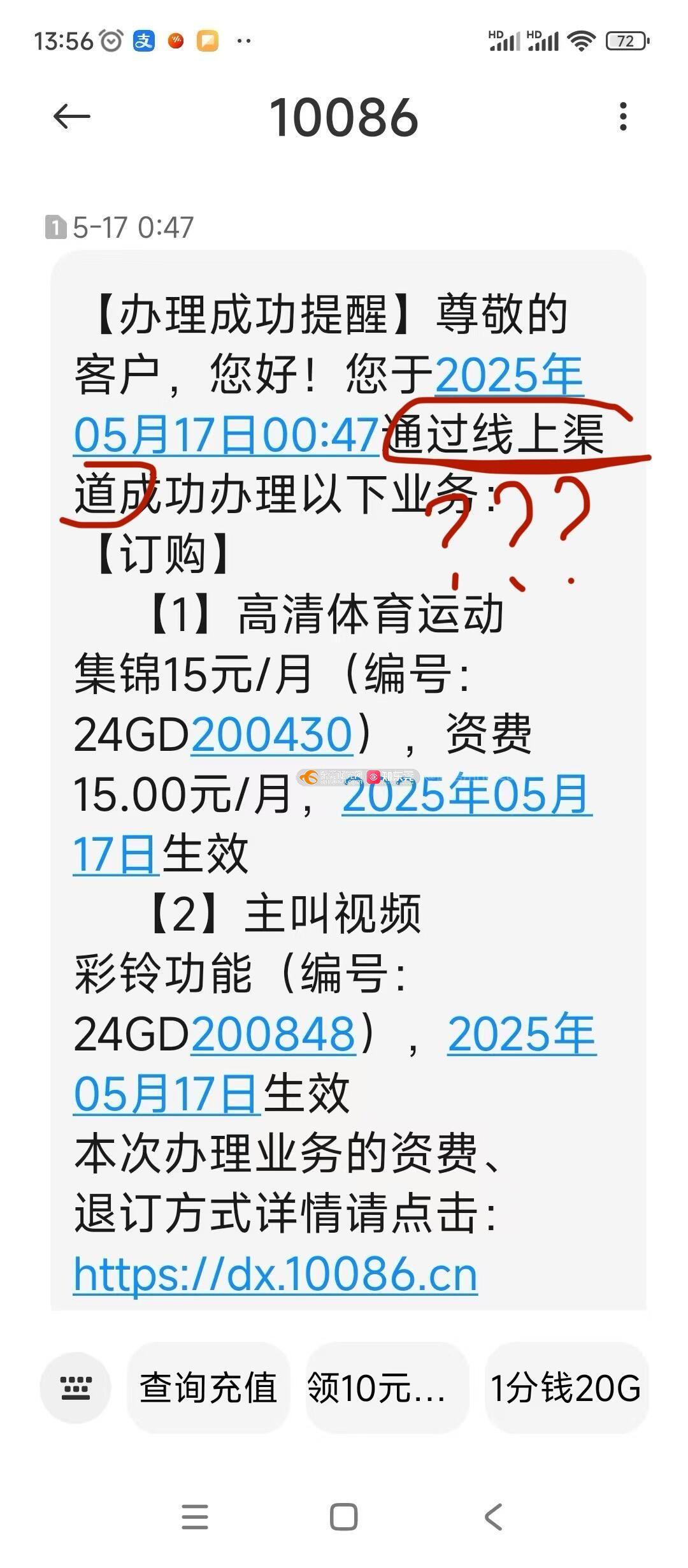Open recent apps from navigation bar
The width and height of the screenshot is (688, 1568).
tap(195, 1517)
